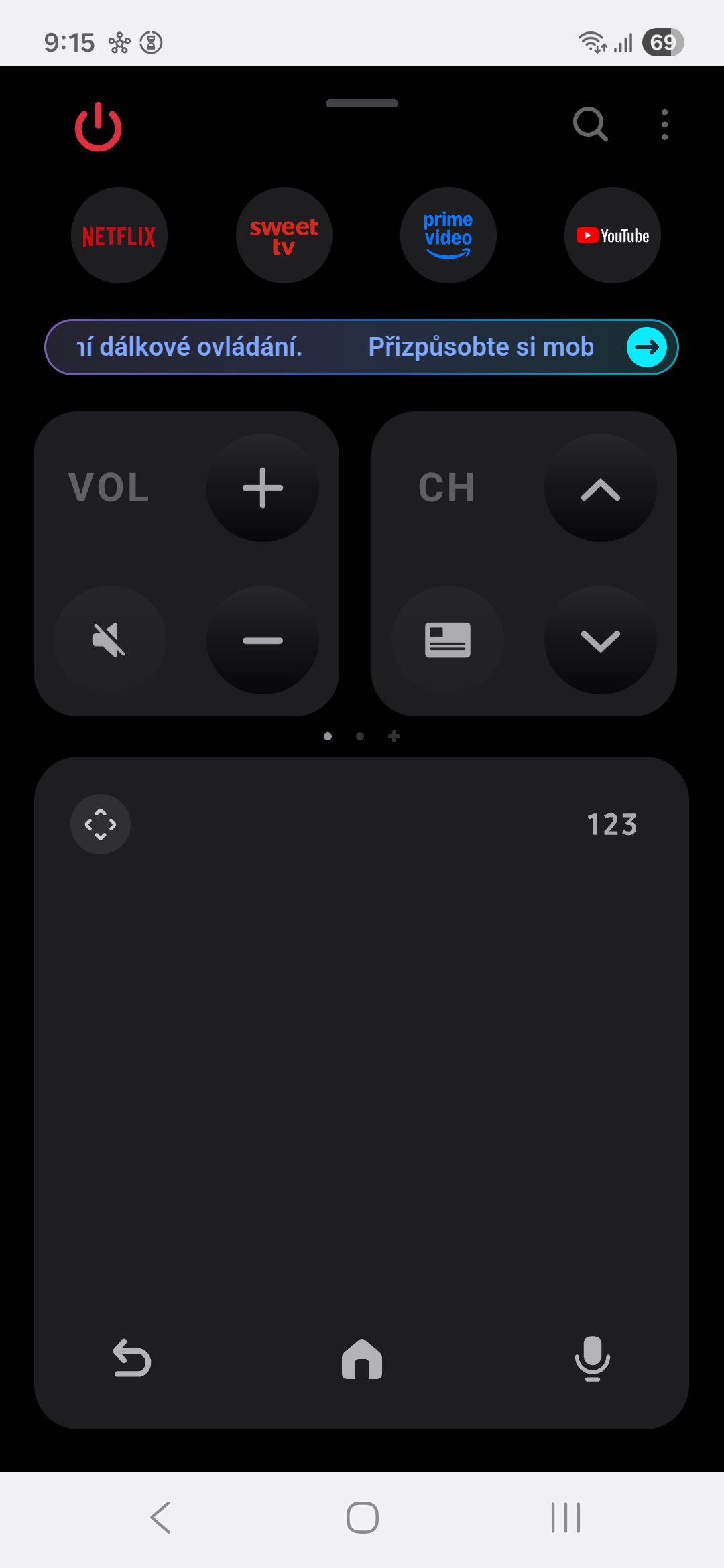The image size is (724, 1568).
Task: Go to TV home screen
Action: (x=362, y=1359)
